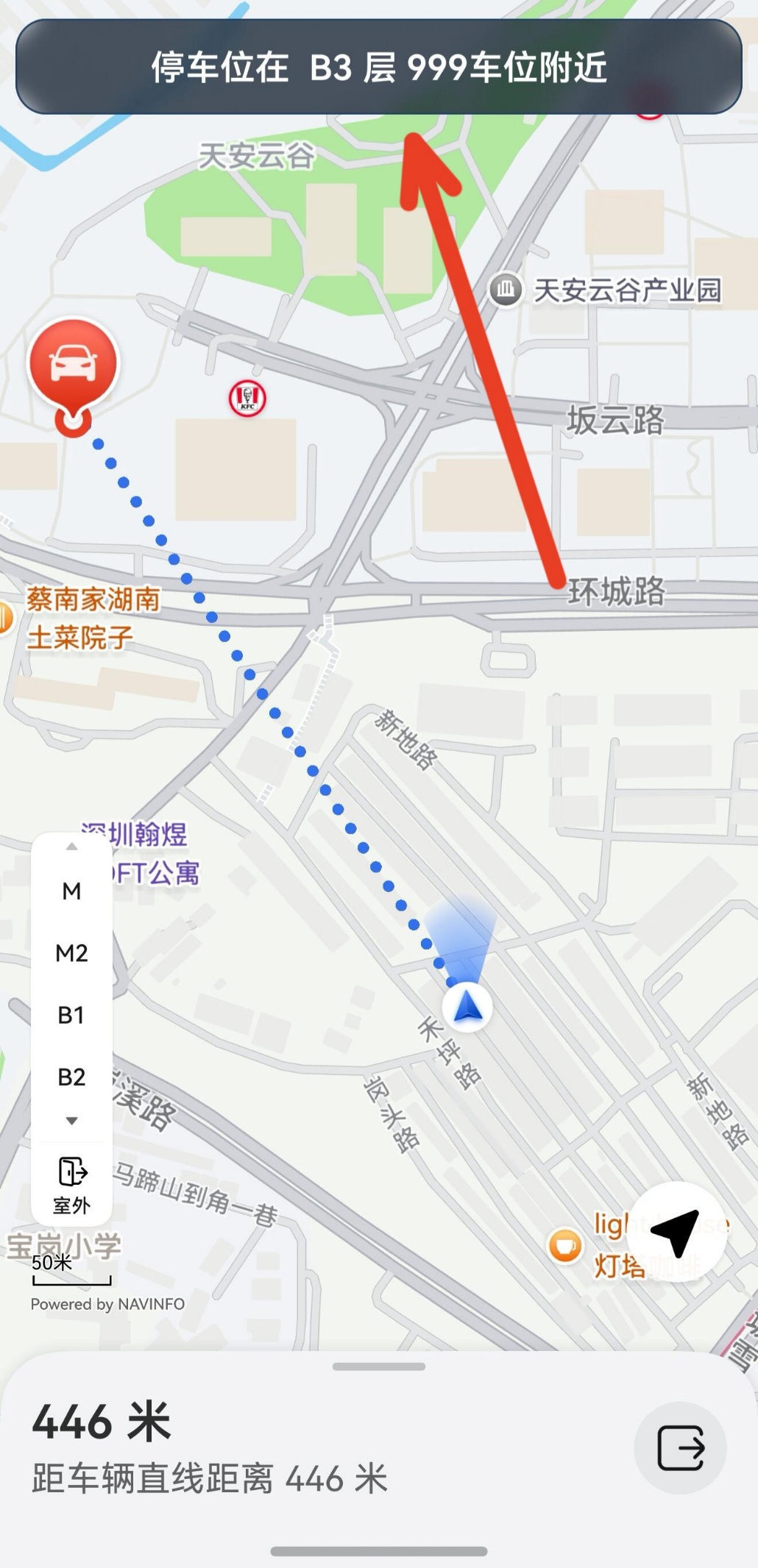The image size is (758, 1568).
Task: Recenter the map on my location
Action: pos(676,1232)
